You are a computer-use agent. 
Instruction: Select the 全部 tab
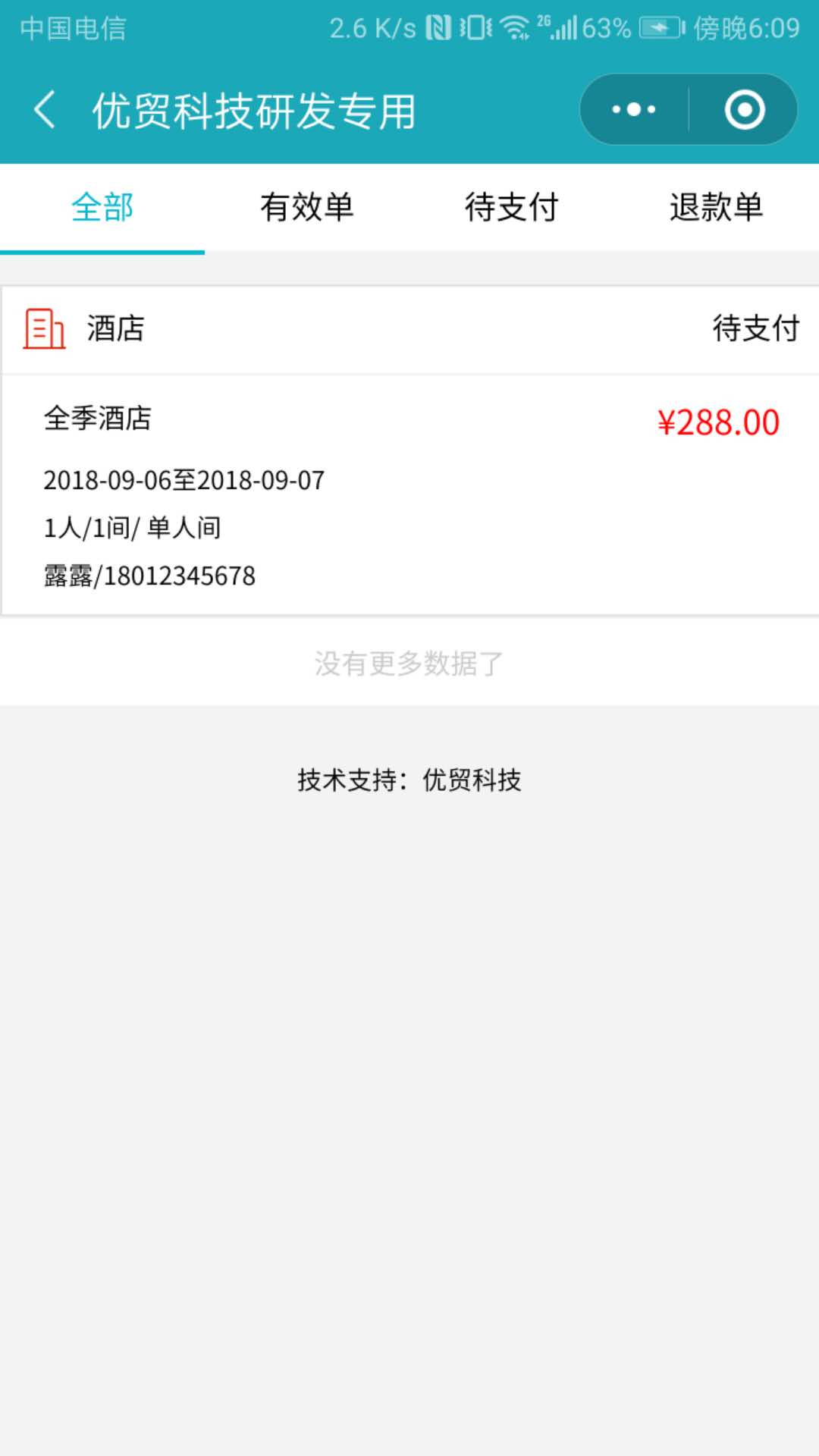[x=102, y=207]
